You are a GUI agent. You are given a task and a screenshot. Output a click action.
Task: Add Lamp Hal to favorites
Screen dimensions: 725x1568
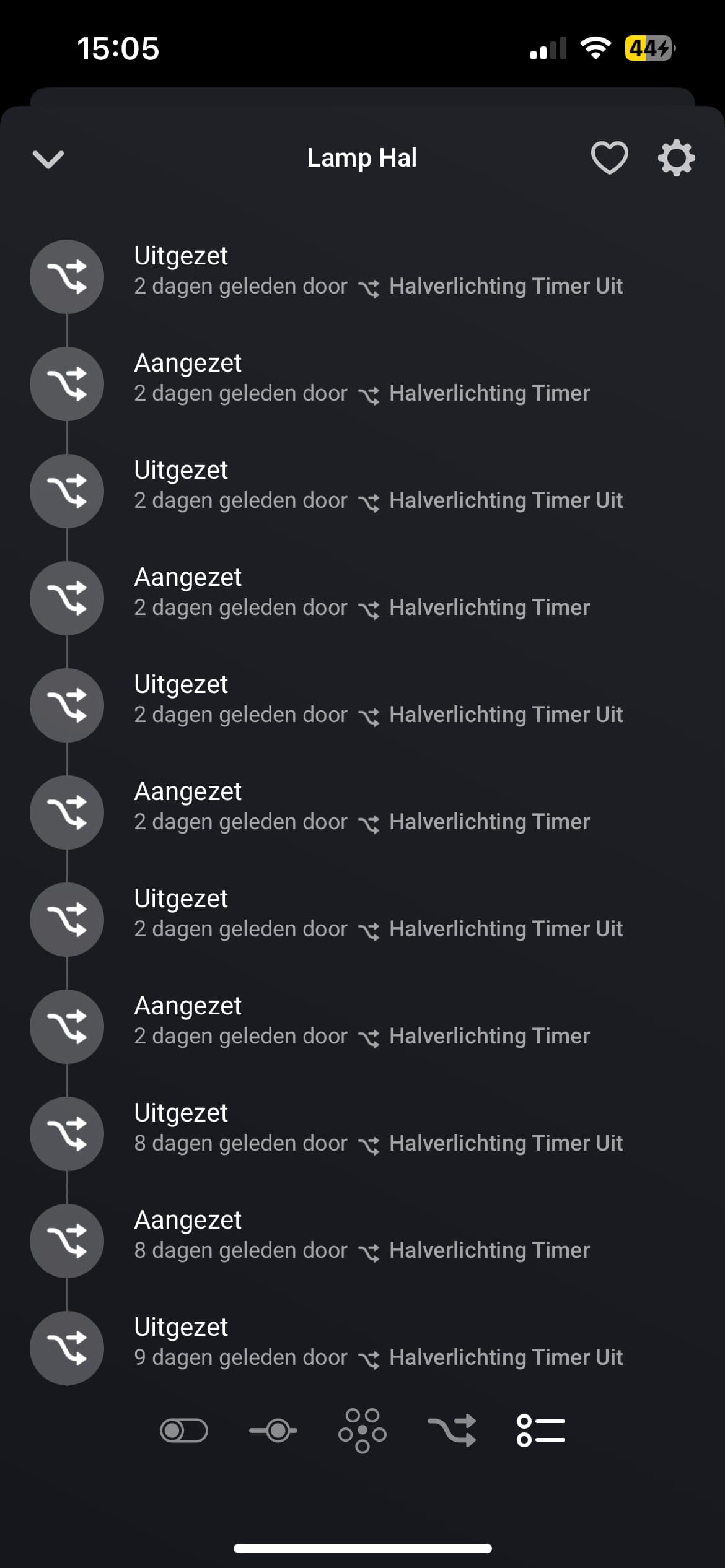pyautogui.click(x=609, y=158)
